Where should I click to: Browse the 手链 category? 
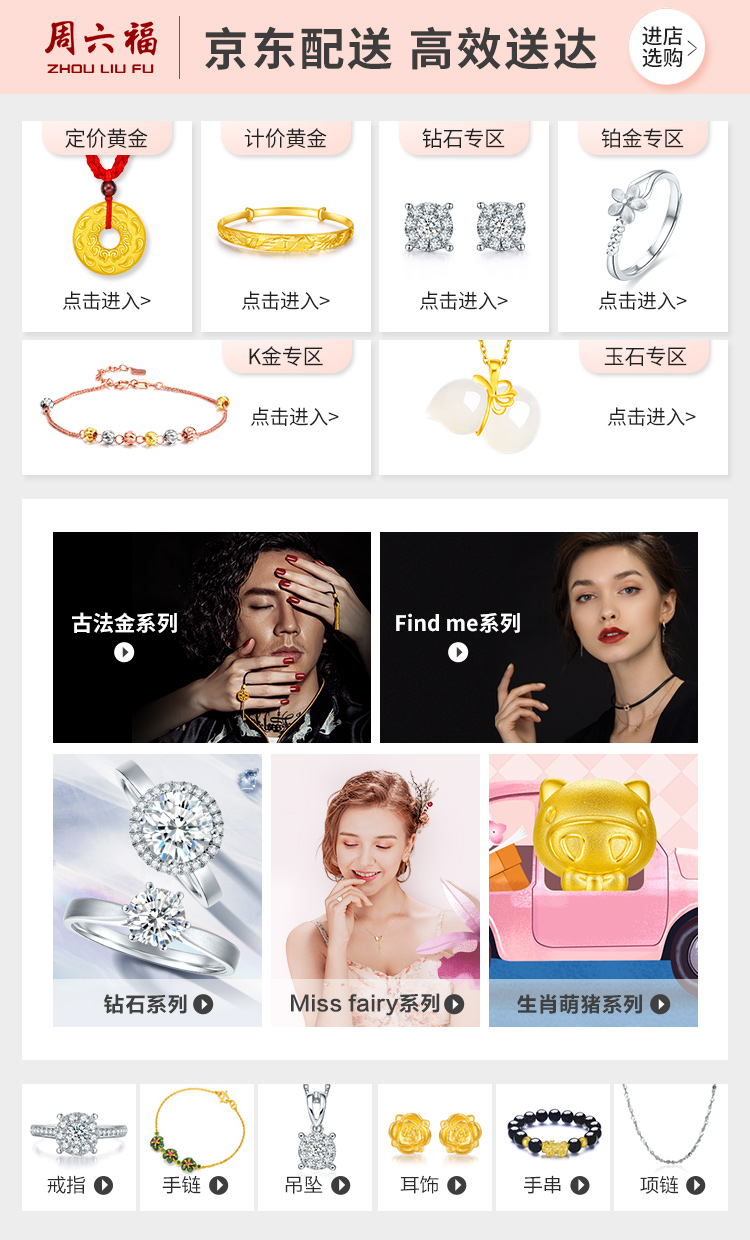pos(197,1147)
